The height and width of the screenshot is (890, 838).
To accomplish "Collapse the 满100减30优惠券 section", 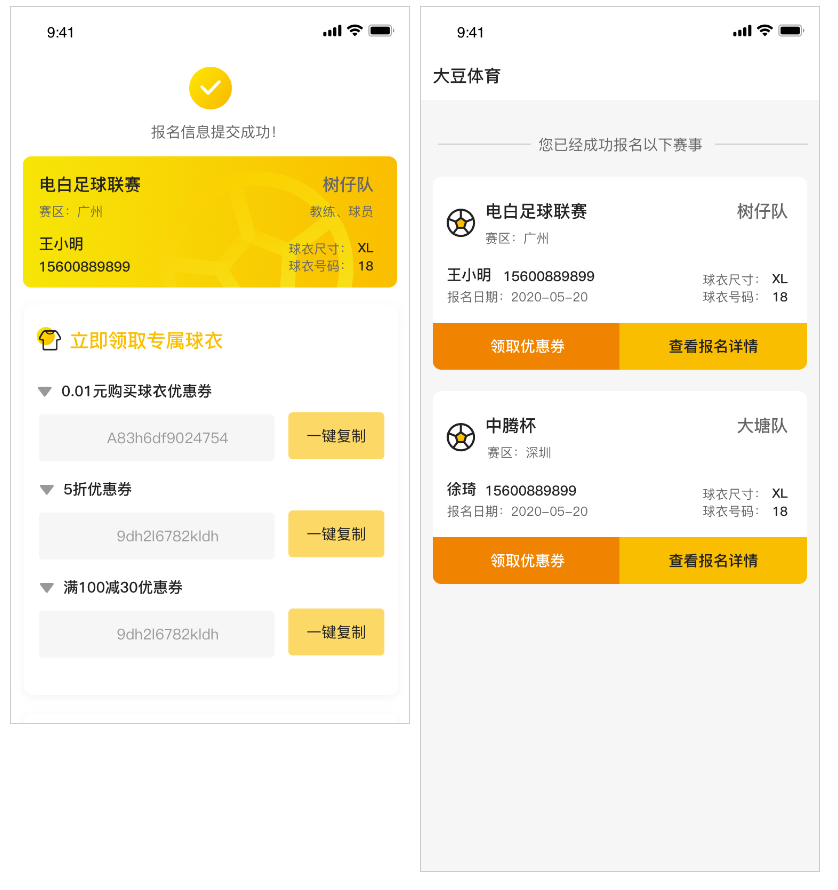I will [x=45, y=587].
